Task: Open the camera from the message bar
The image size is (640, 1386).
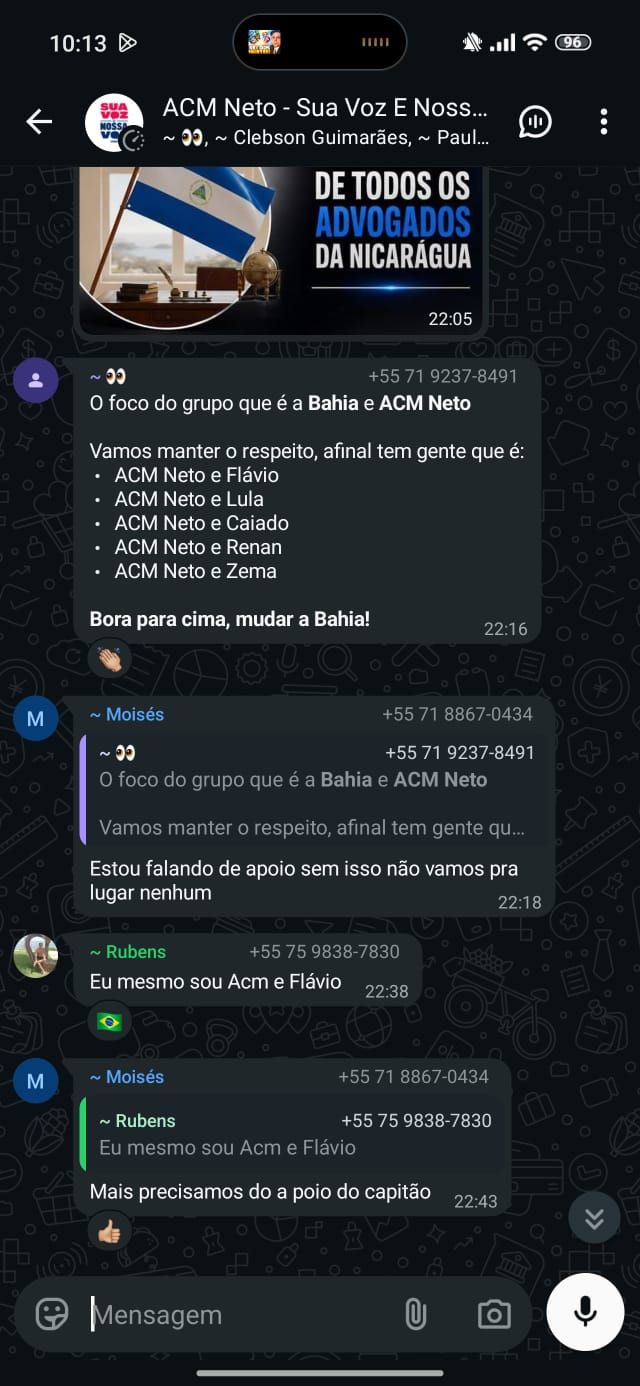Action: (x=494, y=1314)
